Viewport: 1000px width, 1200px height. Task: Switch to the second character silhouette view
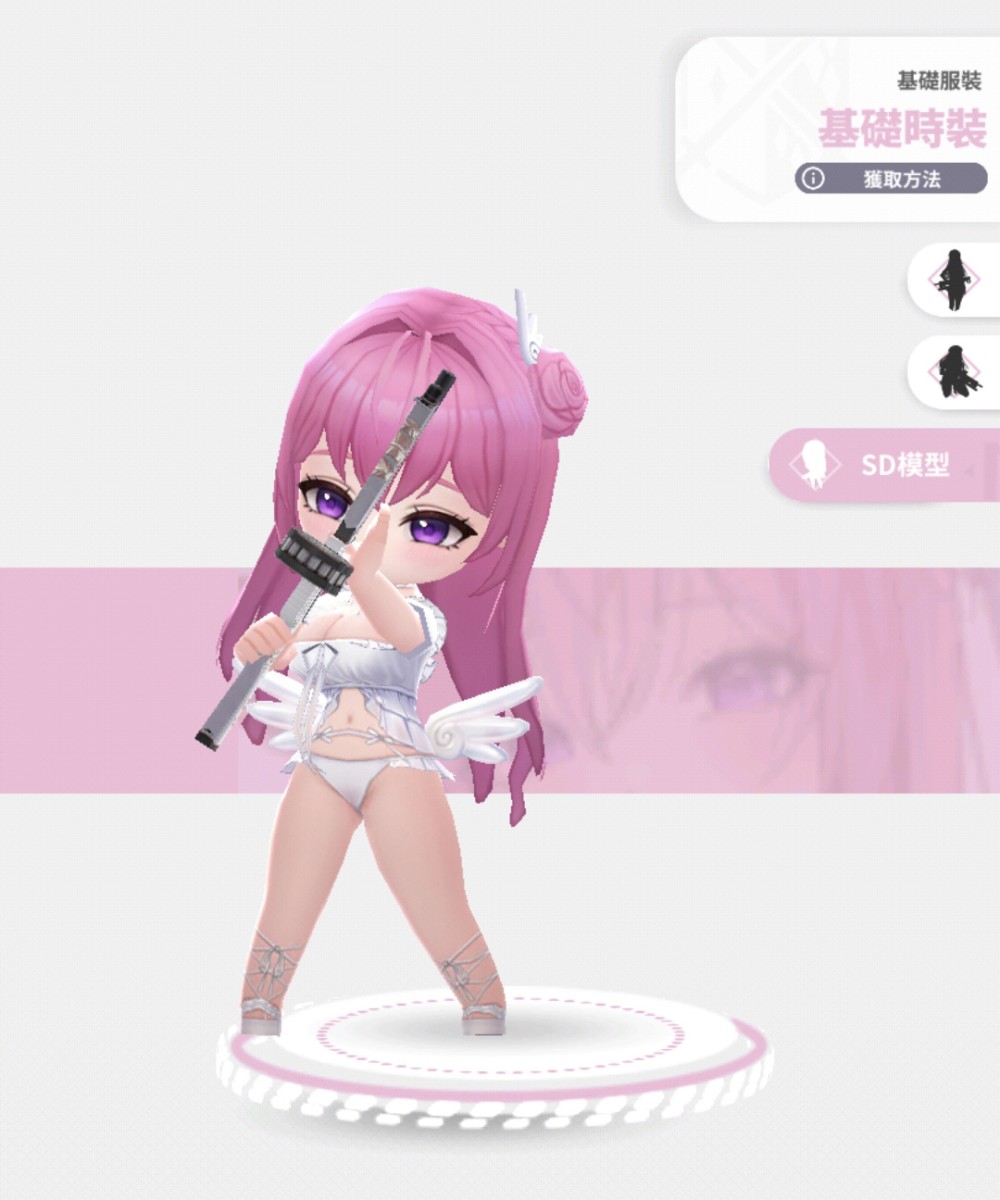(954, 371)
